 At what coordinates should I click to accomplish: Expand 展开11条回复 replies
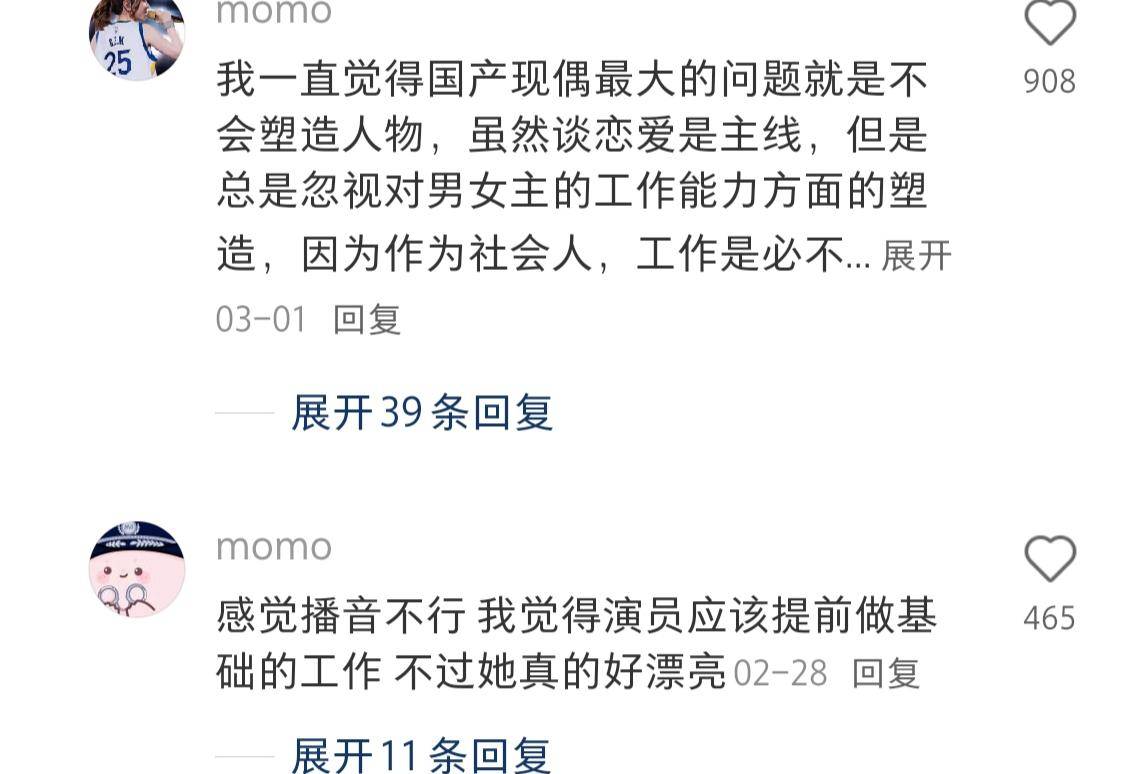coord(421,755)
